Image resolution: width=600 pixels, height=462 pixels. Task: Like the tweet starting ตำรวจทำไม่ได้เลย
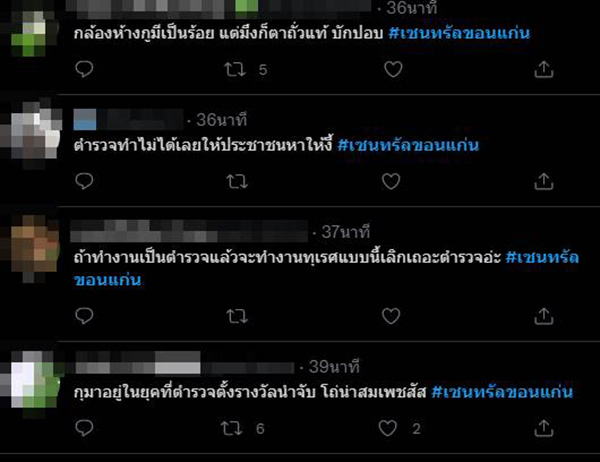pos(393,181)
